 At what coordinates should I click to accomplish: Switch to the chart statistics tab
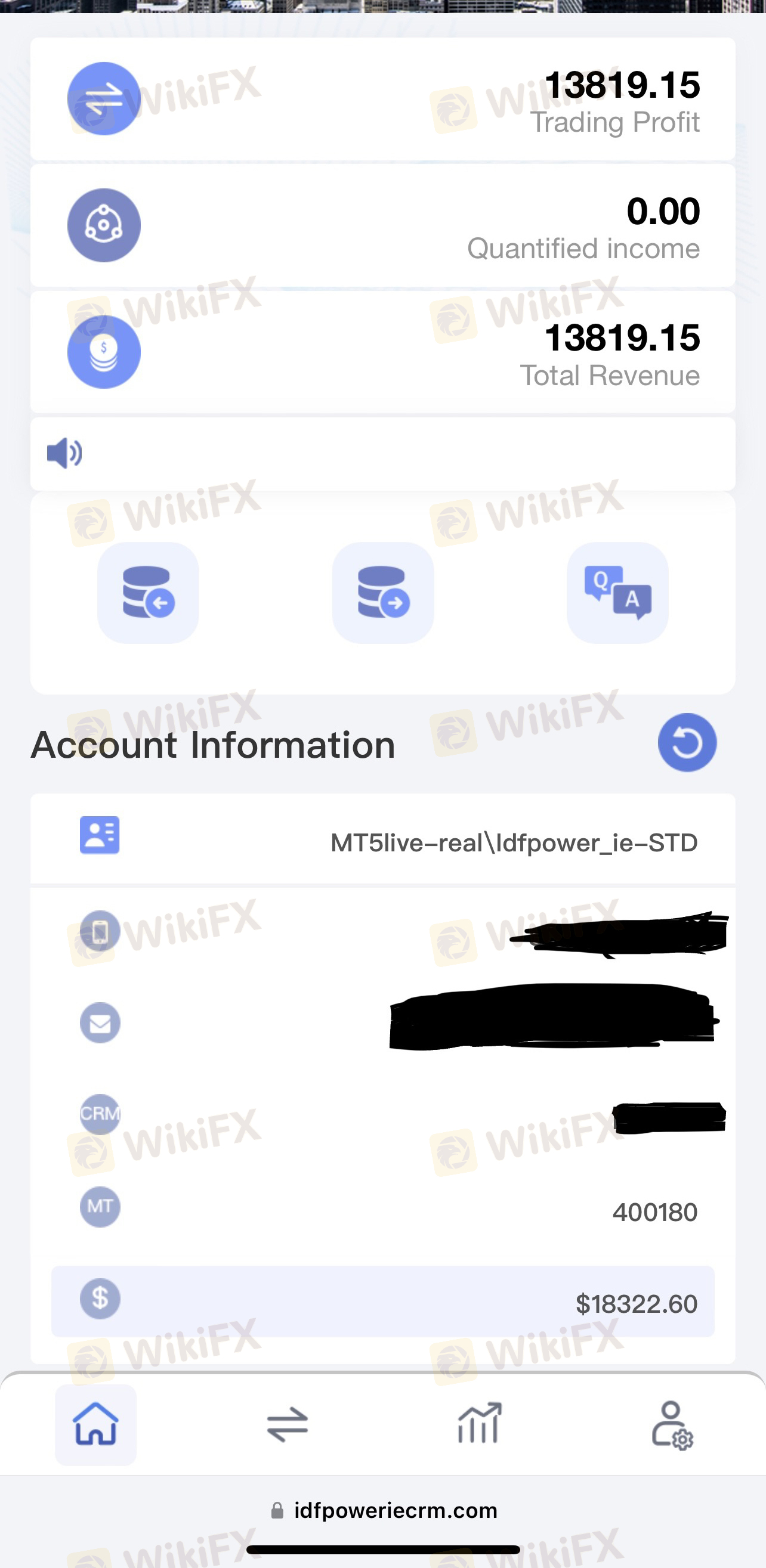tap(479, 1424)
